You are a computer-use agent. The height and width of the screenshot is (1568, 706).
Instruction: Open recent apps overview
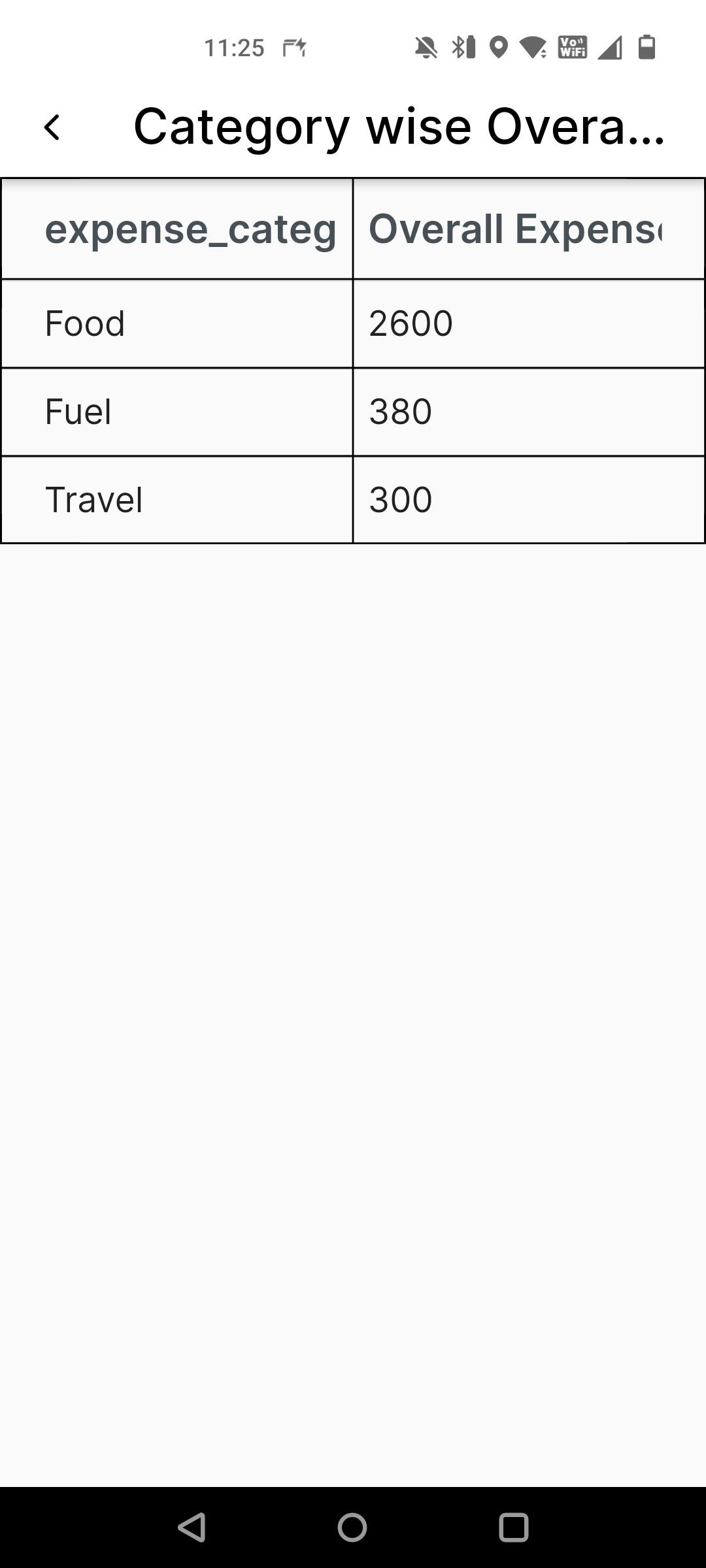[514, 1527]
